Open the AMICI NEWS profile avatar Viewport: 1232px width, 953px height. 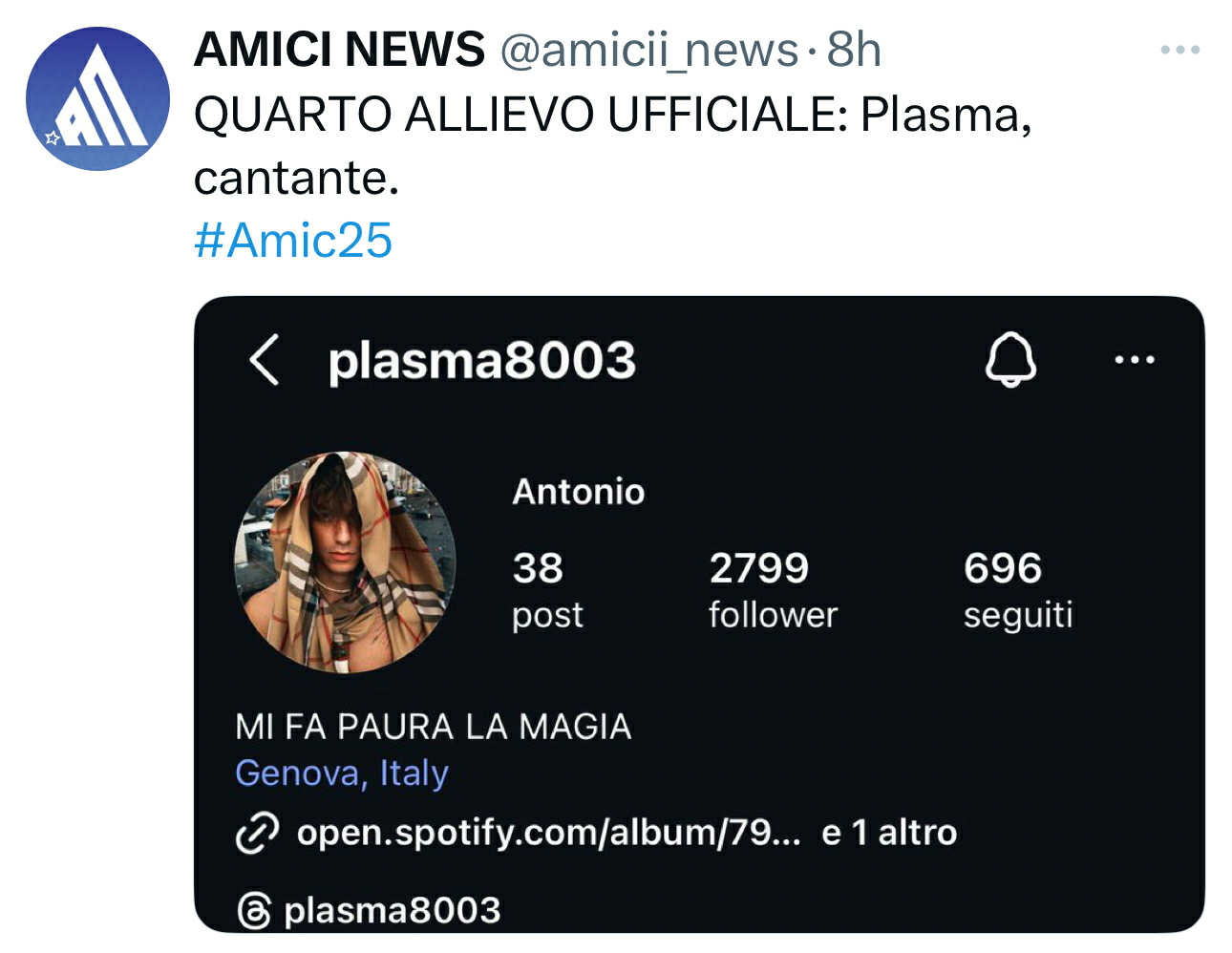(96, 98)
